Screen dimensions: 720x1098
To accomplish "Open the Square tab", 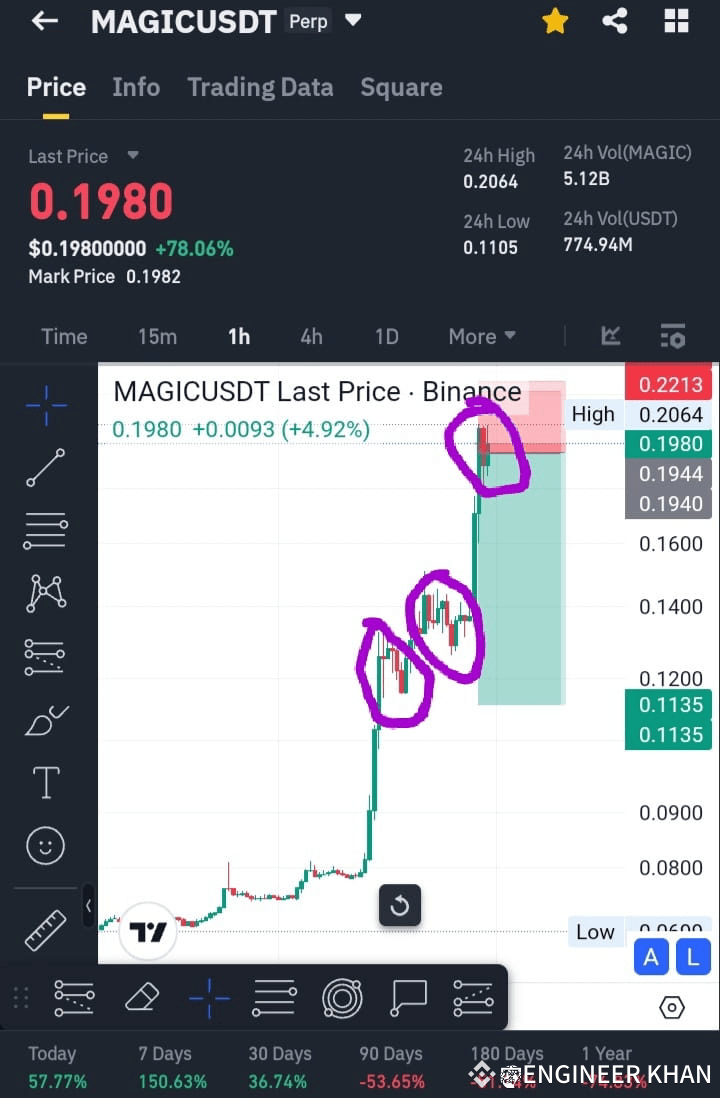I will pos(401,87).
